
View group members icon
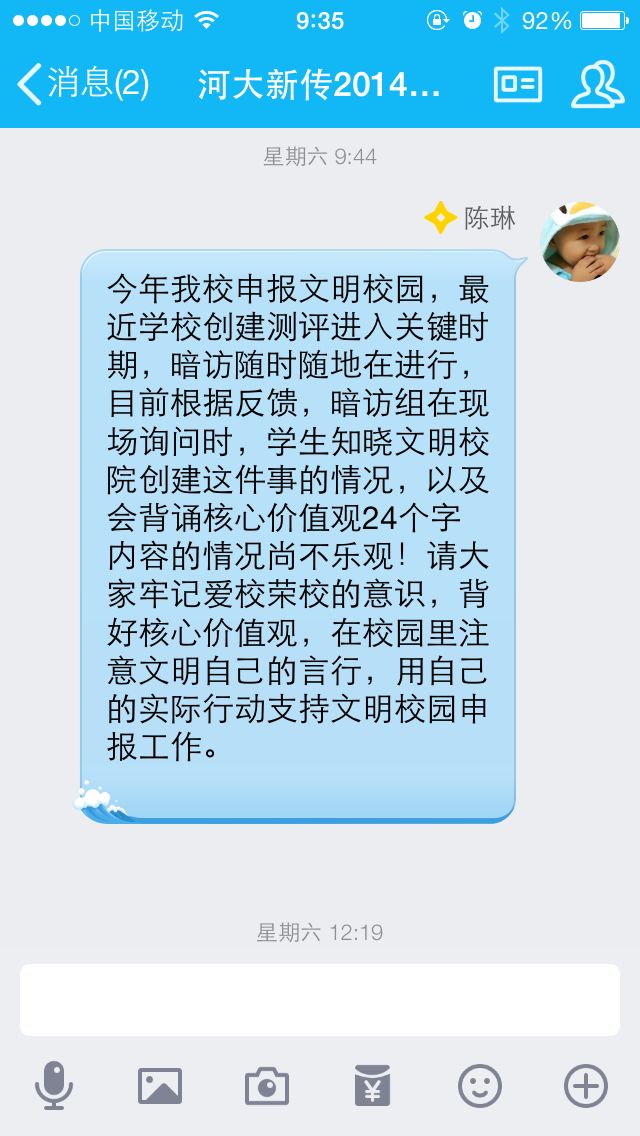pyautogui.click(x=597, y=84)
